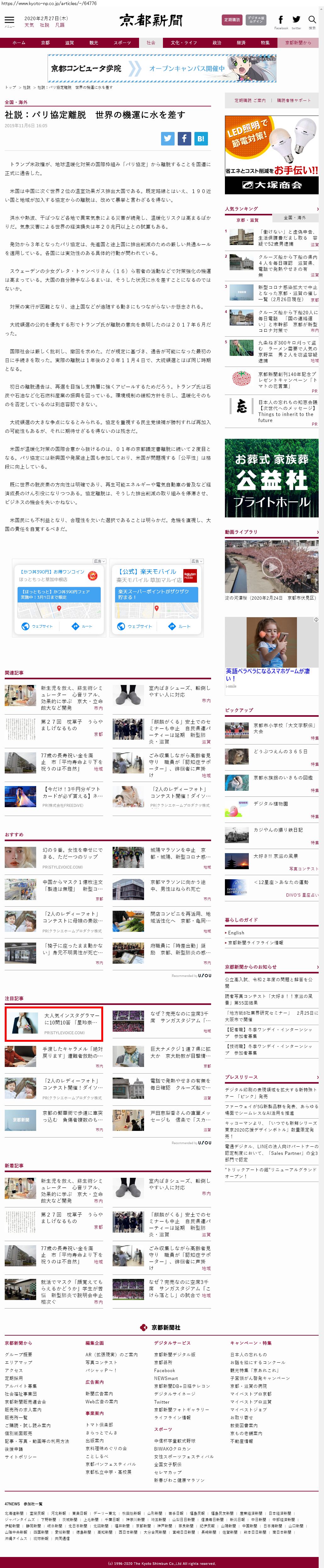Go to the 滋賀 navigation tab
The height and width of the screenshot is (1568, 324).
[x=69, y=43]
